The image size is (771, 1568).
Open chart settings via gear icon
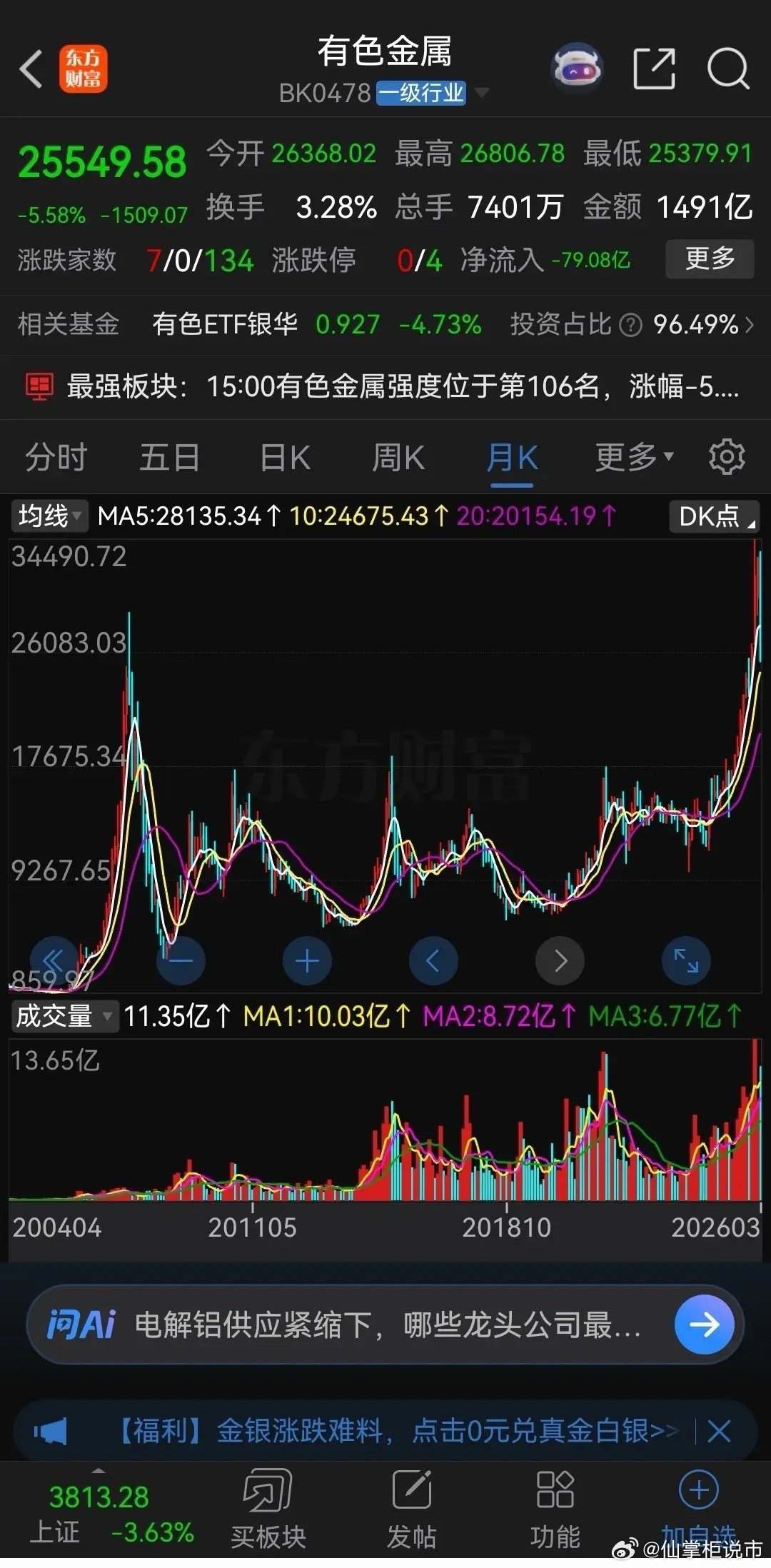(x=726, y=457)
